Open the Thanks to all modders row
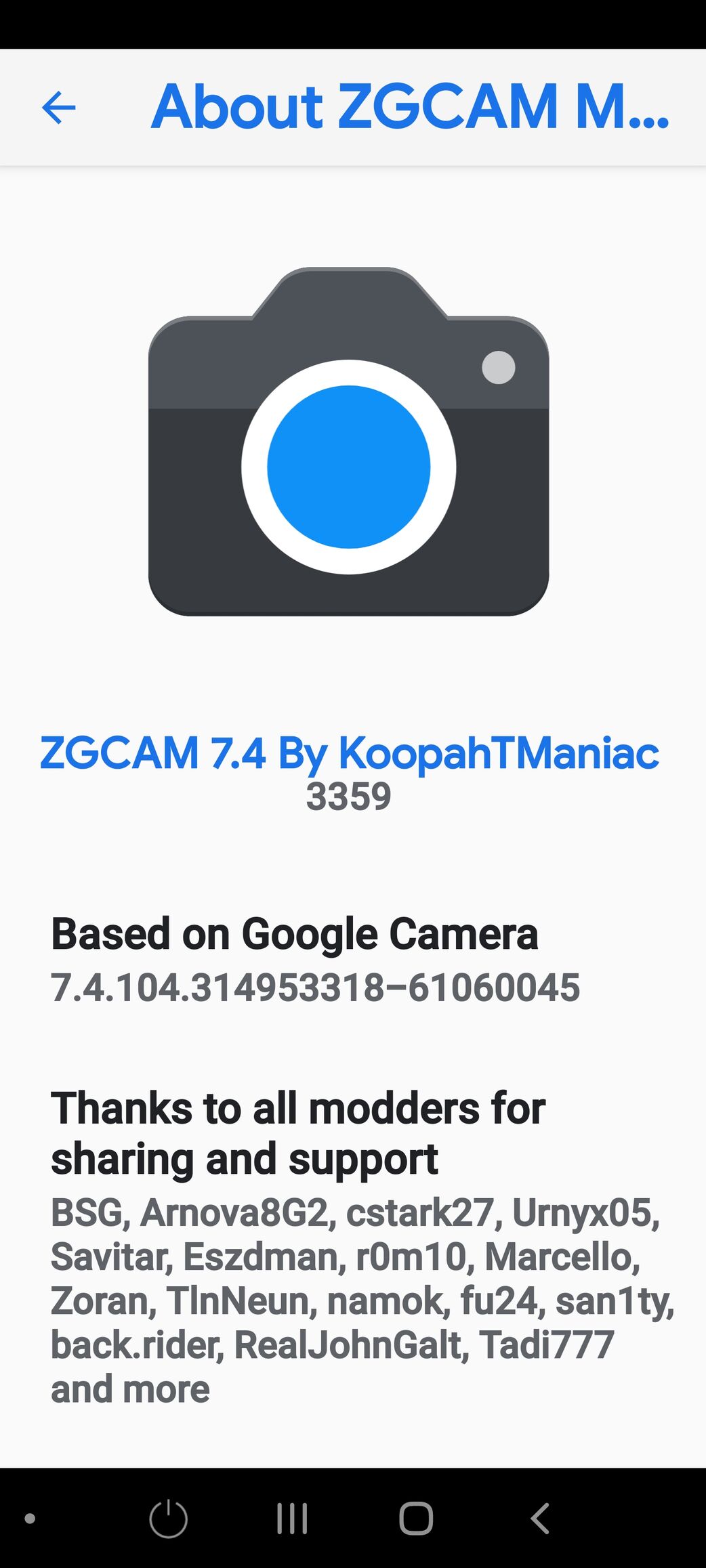Viewport: 706px width, 1568px height. (352, 1246)
